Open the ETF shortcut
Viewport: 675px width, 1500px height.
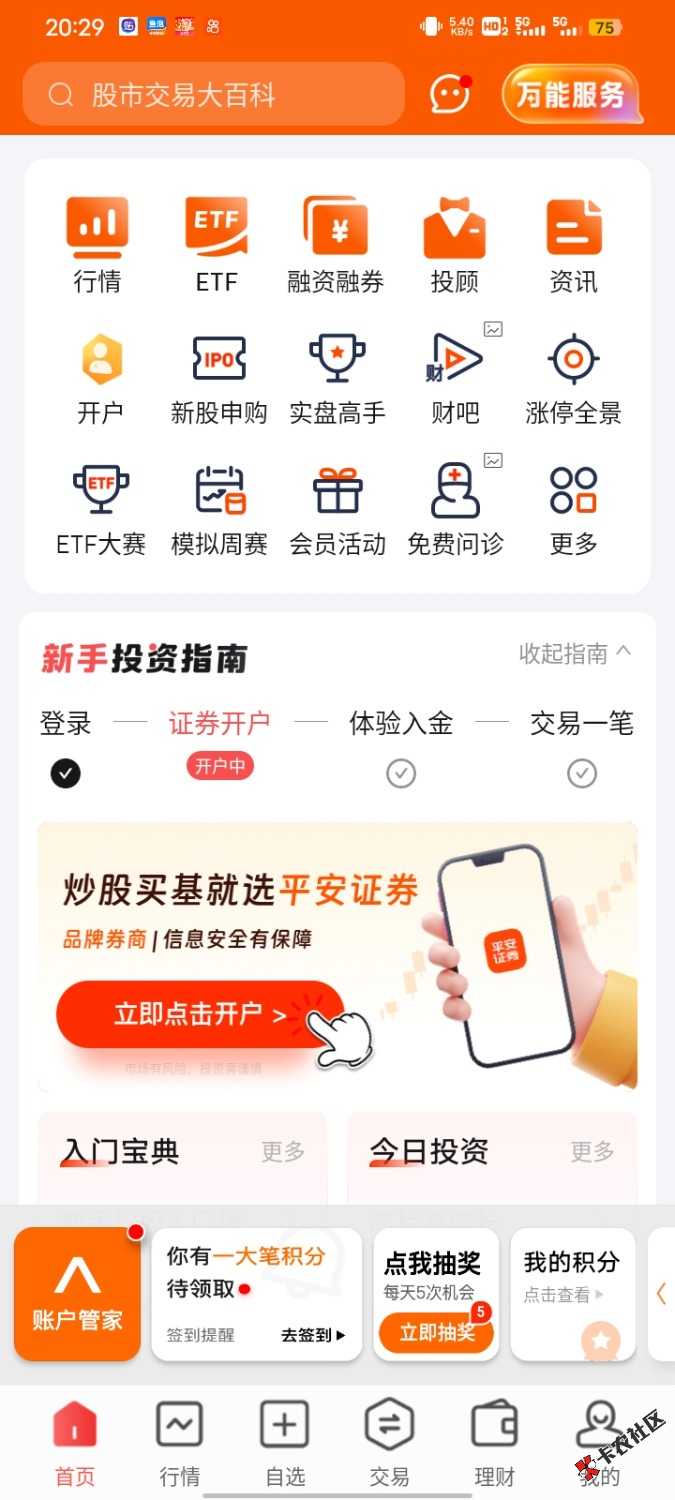pos(216,245)
